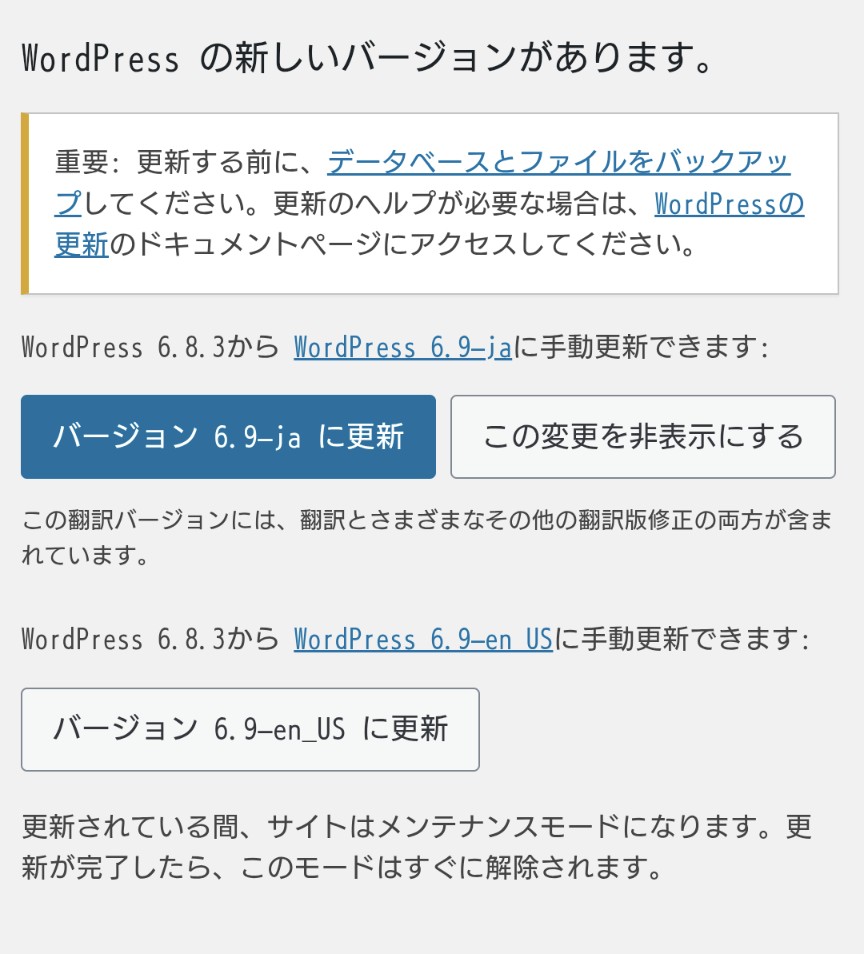
Task: Open the WordPress 6.9–en_US link
Action: tap(423, 639)
